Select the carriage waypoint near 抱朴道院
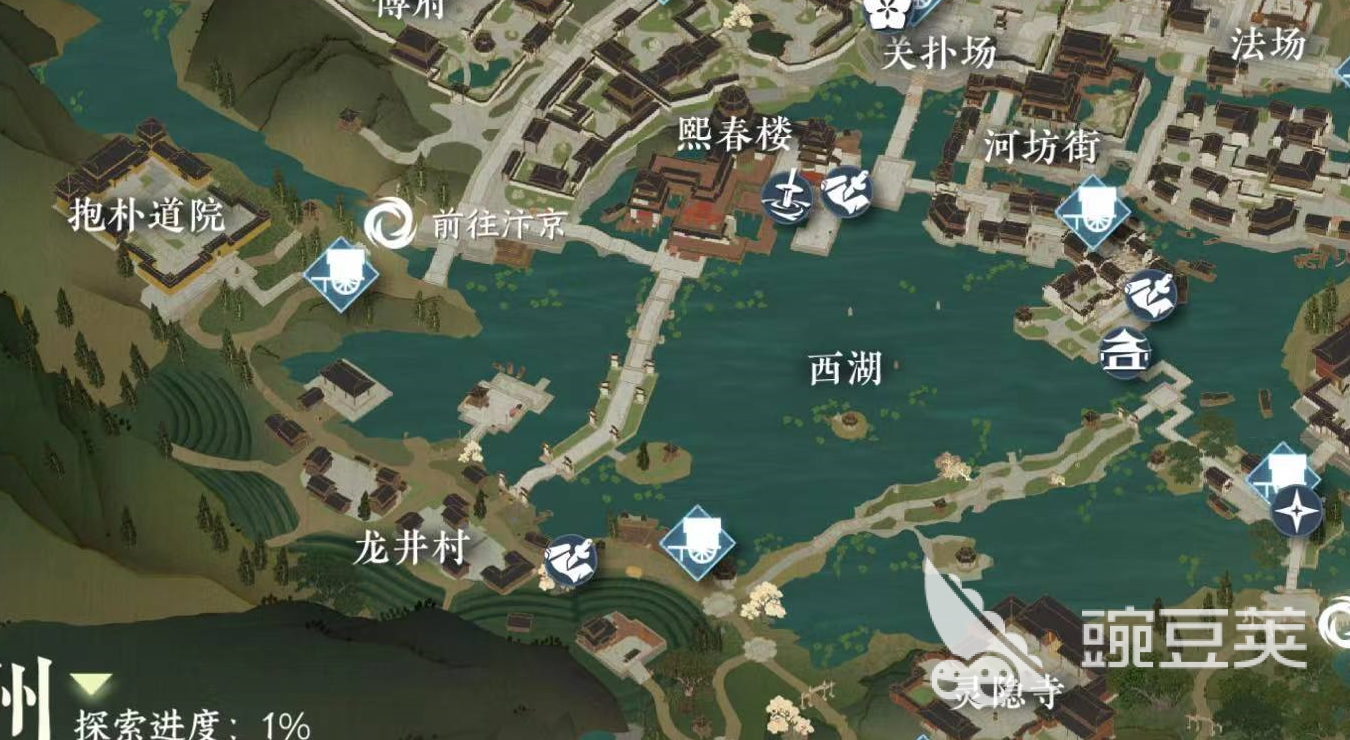1350x740 pixels. click(x=341, y=273)
